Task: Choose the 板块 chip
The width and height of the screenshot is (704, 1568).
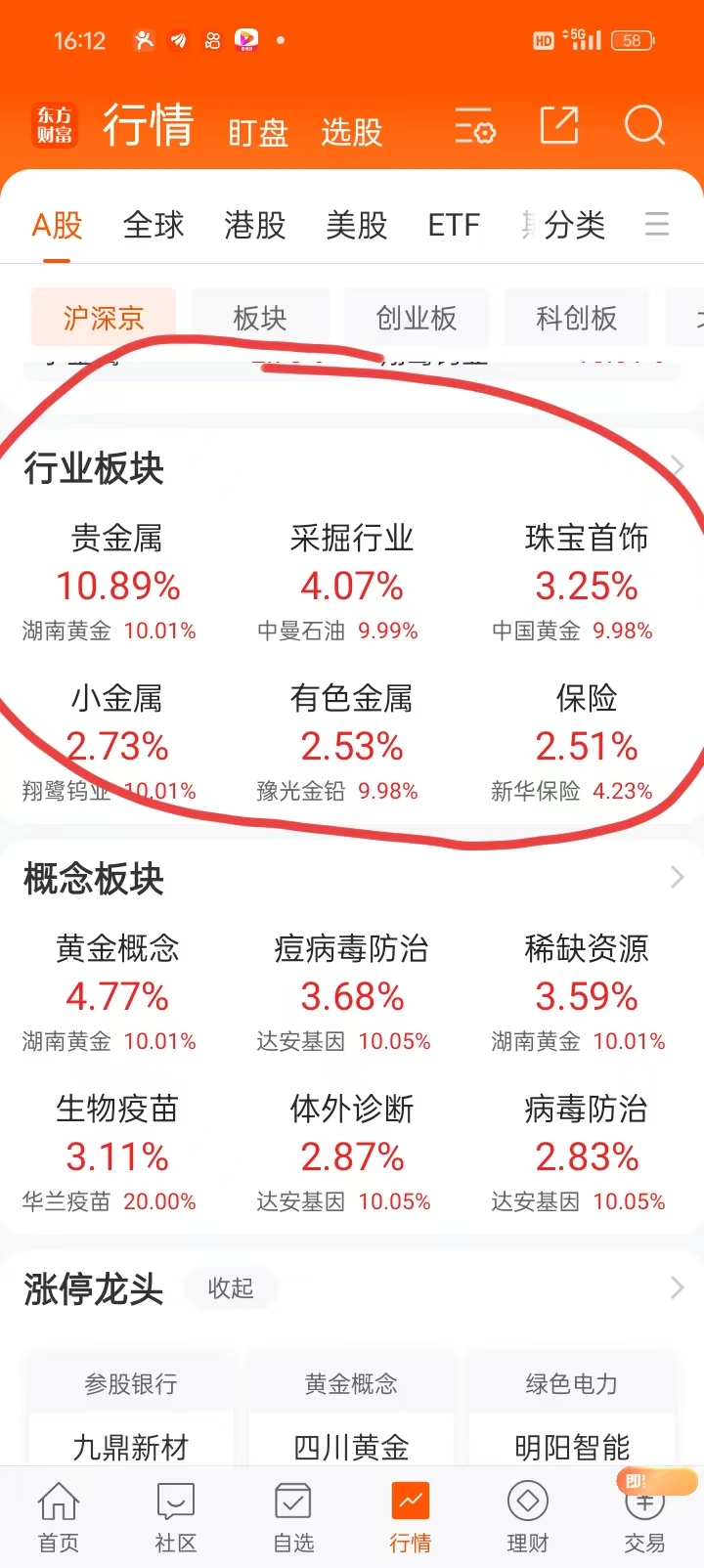Action: pyautogui.click(x=260, y=318)
